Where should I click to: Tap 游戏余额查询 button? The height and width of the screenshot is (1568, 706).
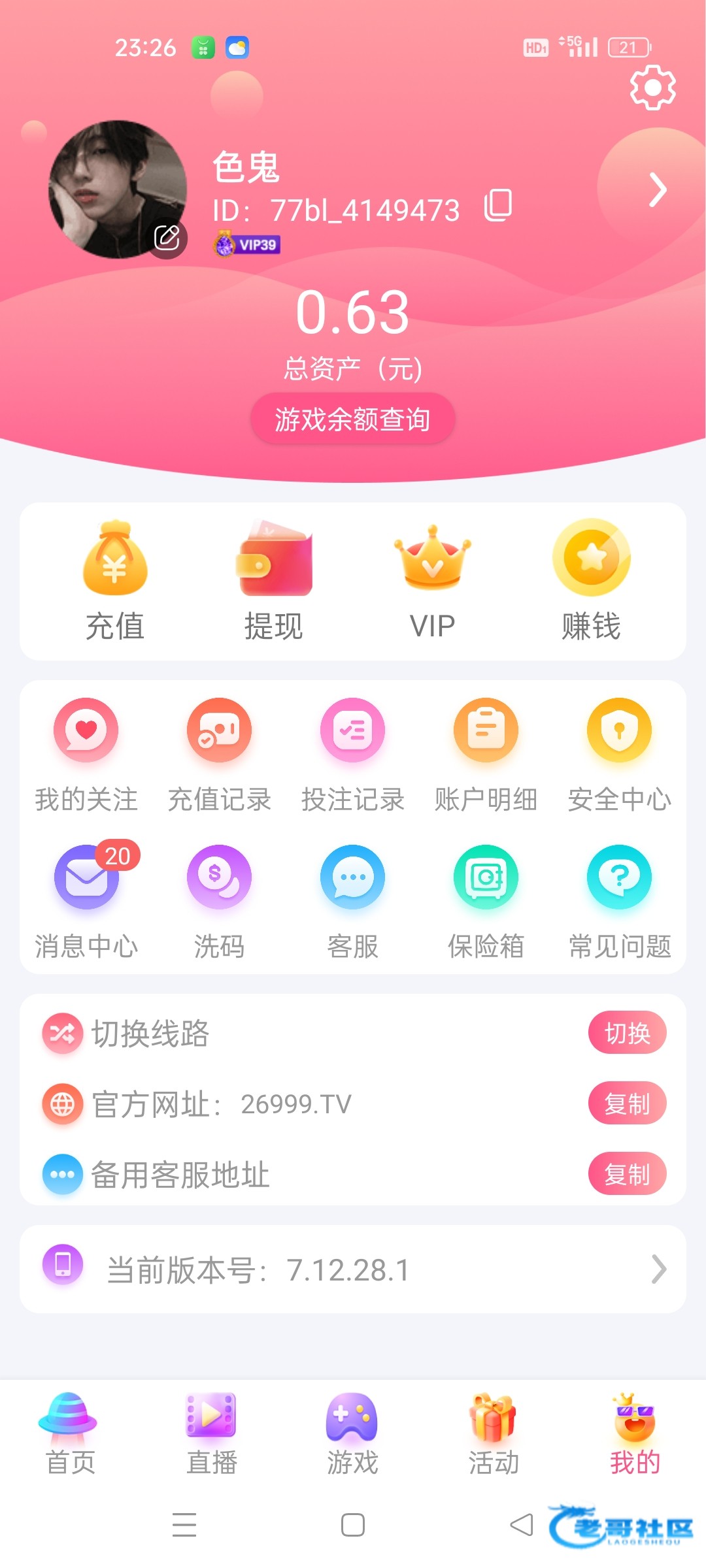[x=352, y=419]
